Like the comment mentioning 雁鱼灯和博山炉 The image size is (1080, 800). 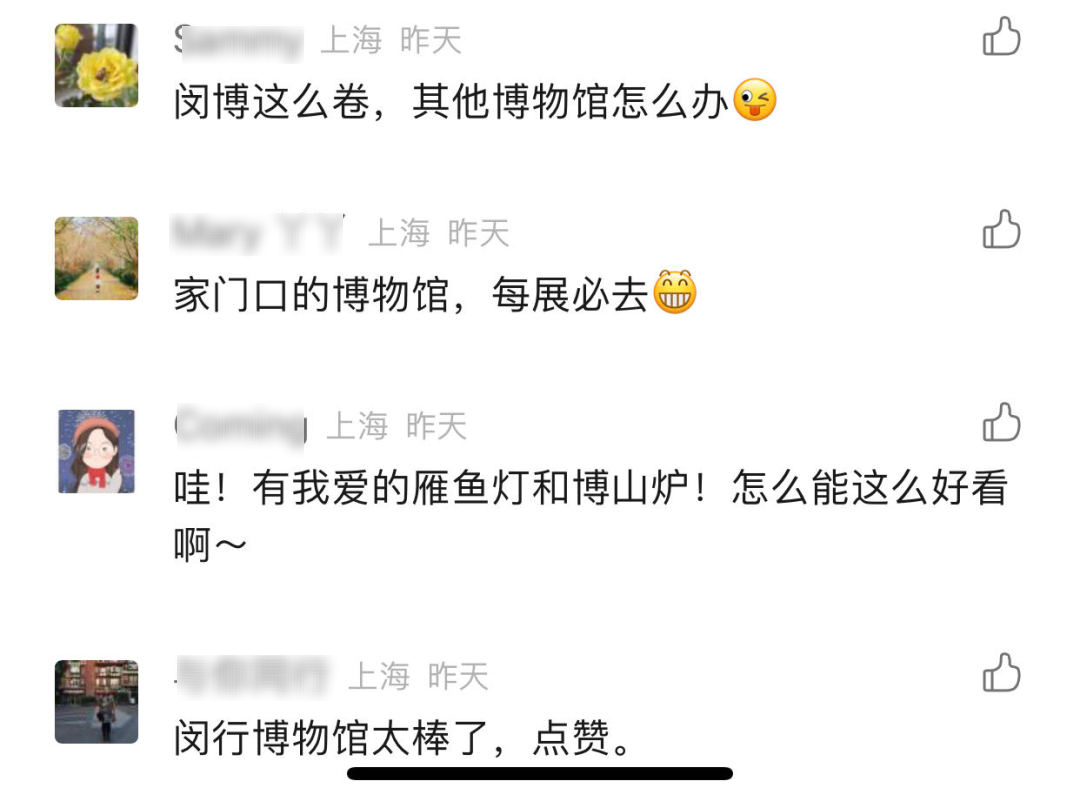pos(1001,423)
